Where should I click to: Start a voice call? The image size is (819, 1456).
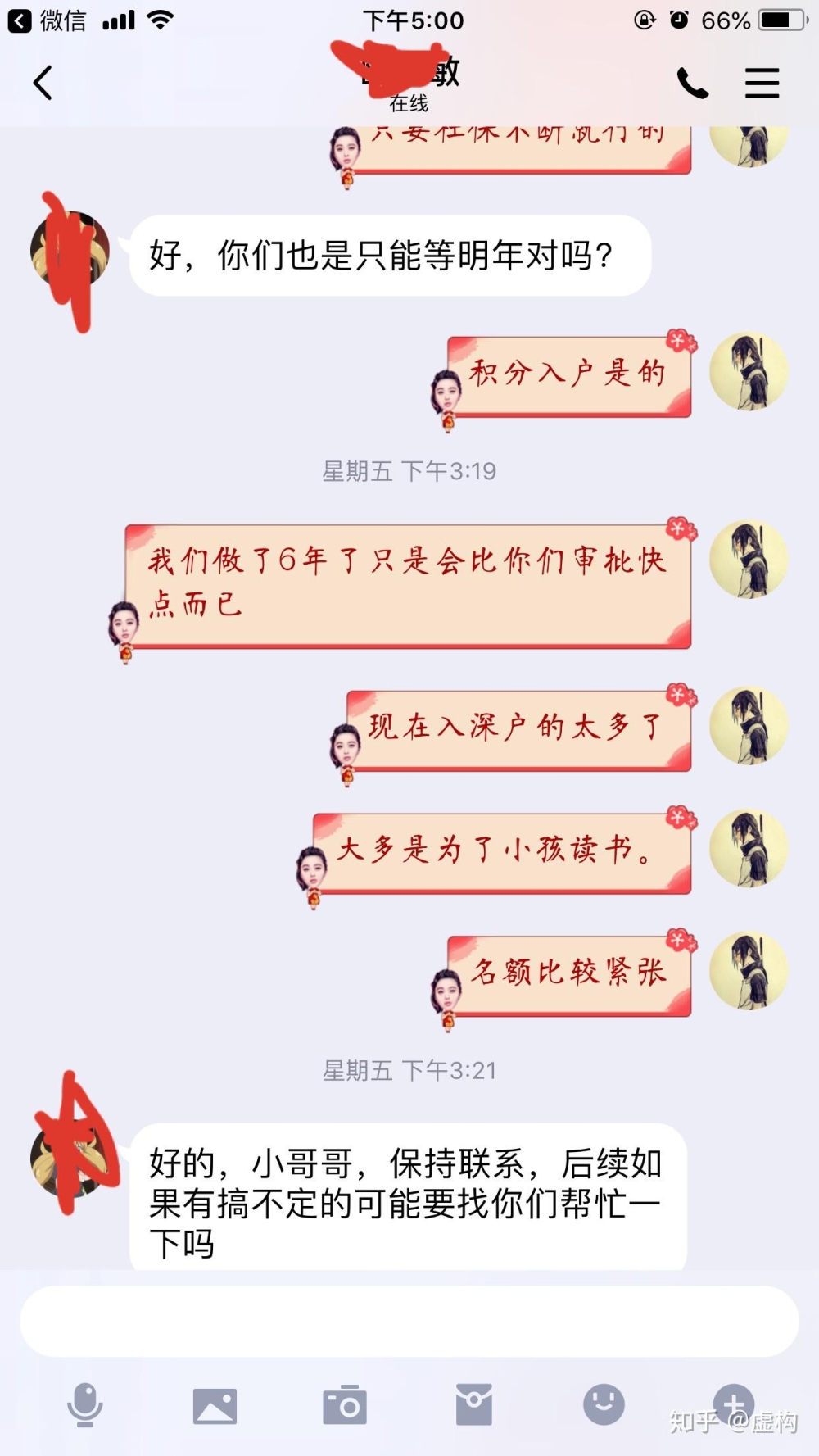pyautogui.click(x=692, y=83)
